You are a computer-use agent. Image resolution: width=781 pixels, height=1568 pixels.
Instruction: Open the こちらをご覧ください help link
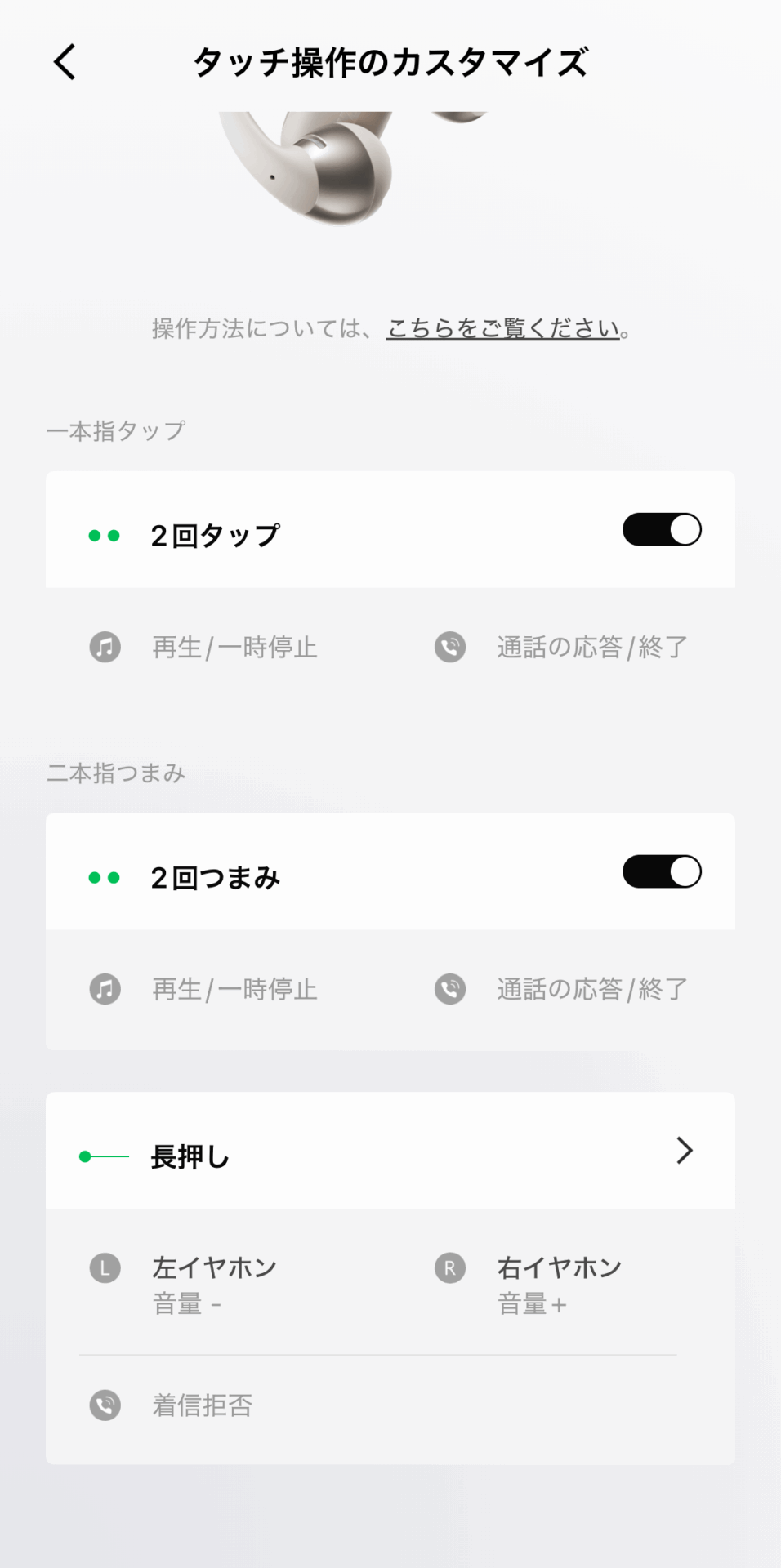(503, 328)
